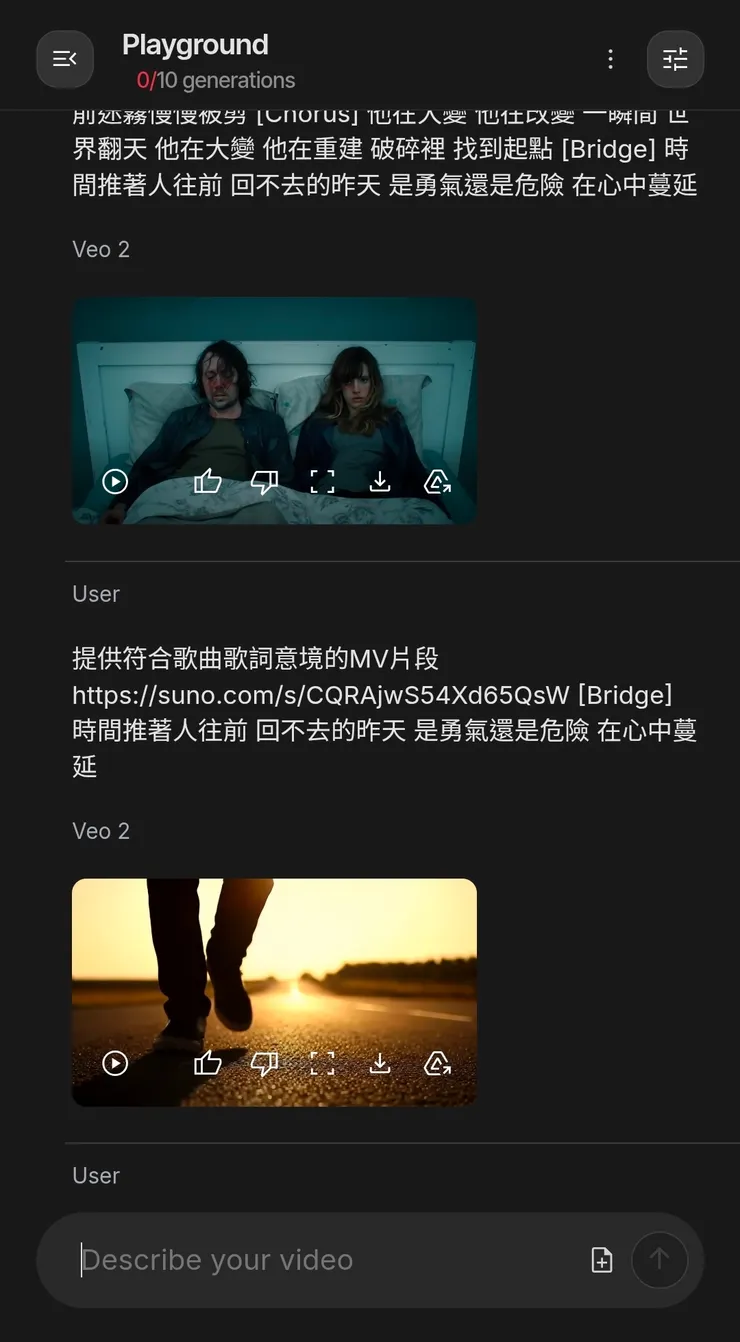Open the settings sliders panel

[675, 59]
